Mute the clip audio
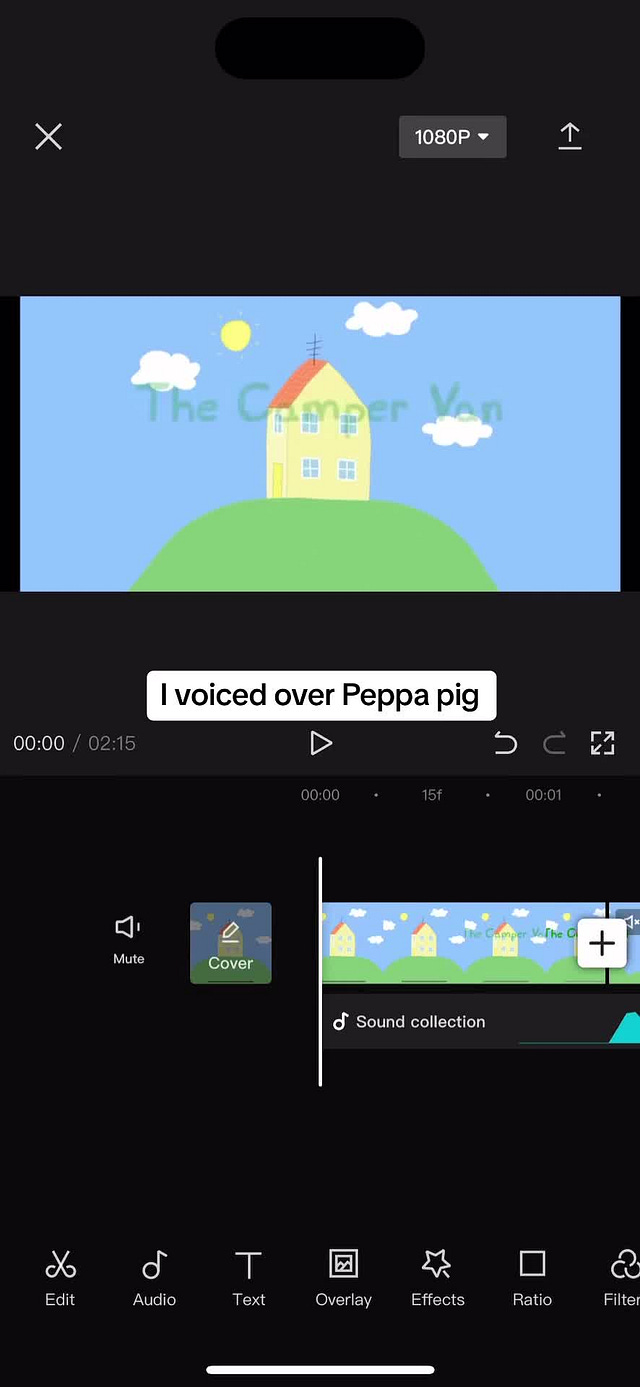640x1387 pixels. pyautogui.click(x=128, y=938)
